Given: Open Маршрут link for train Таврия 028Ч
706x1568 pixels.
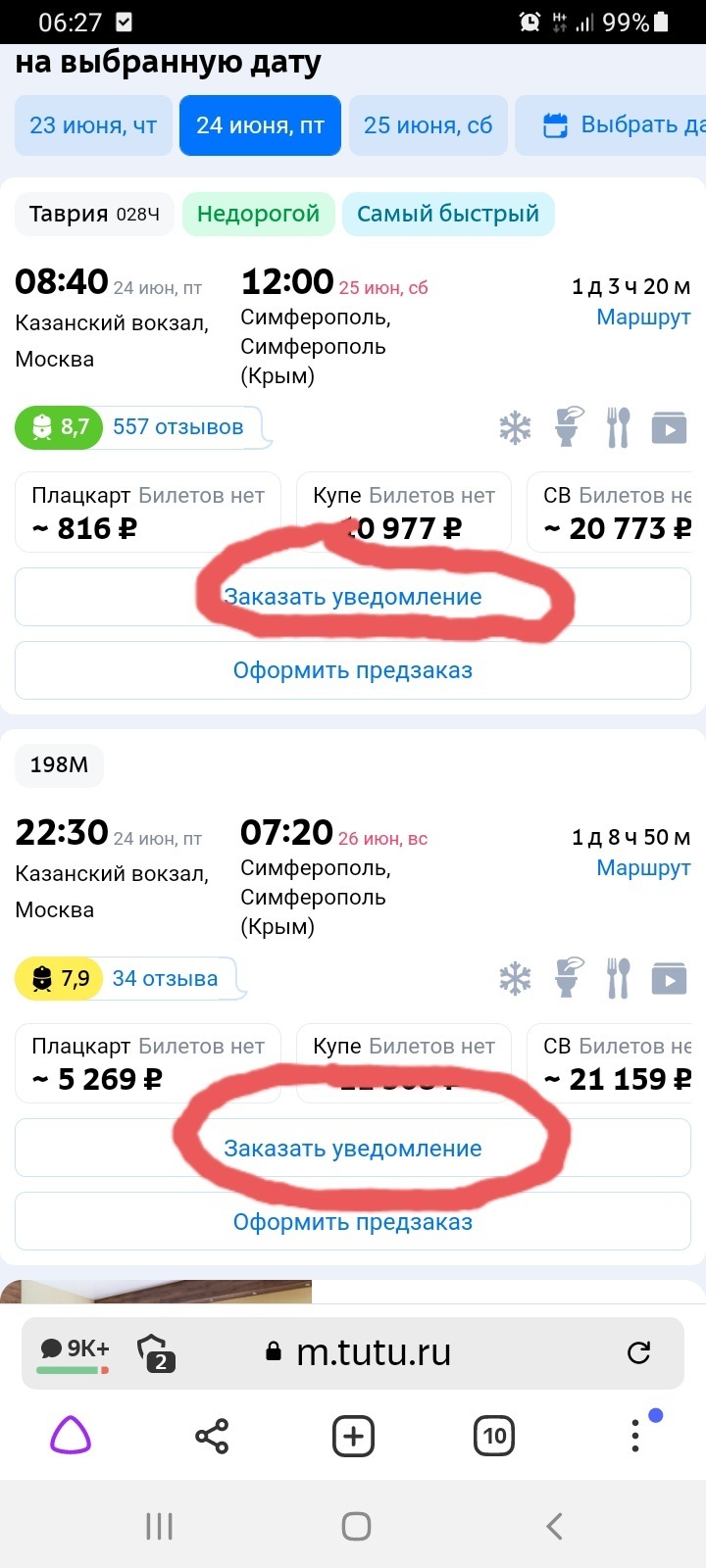Looking at the screenshot, I should click(x=643, y=318).
